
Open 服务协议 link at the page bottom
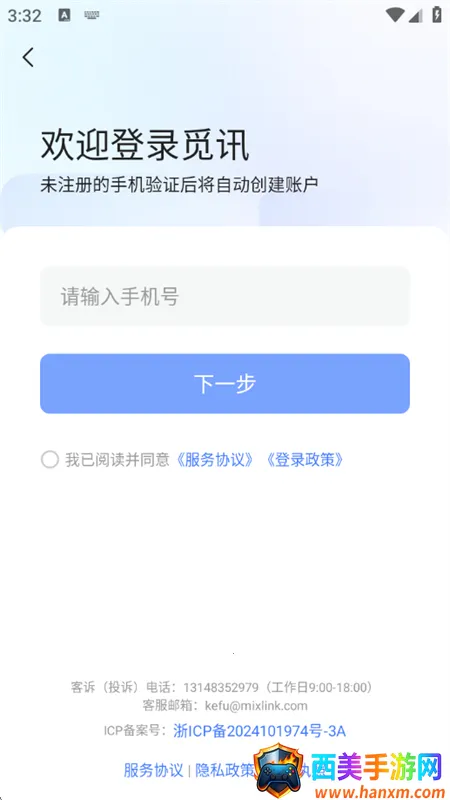click(154, 770)
